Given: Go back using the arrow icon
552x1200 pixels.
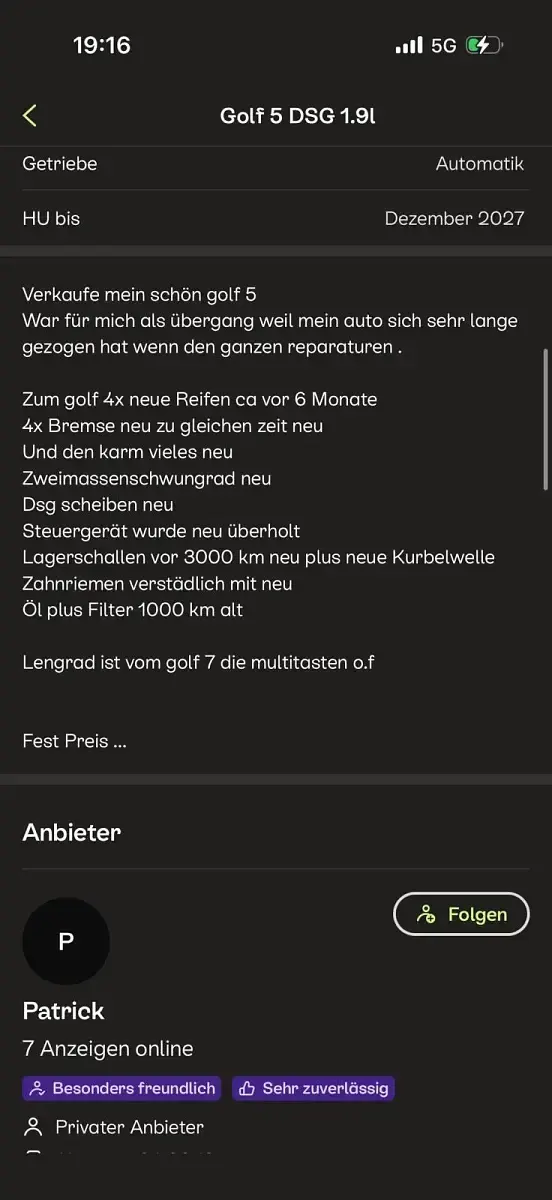Looking at the screenshot, I should coord(30,116).
